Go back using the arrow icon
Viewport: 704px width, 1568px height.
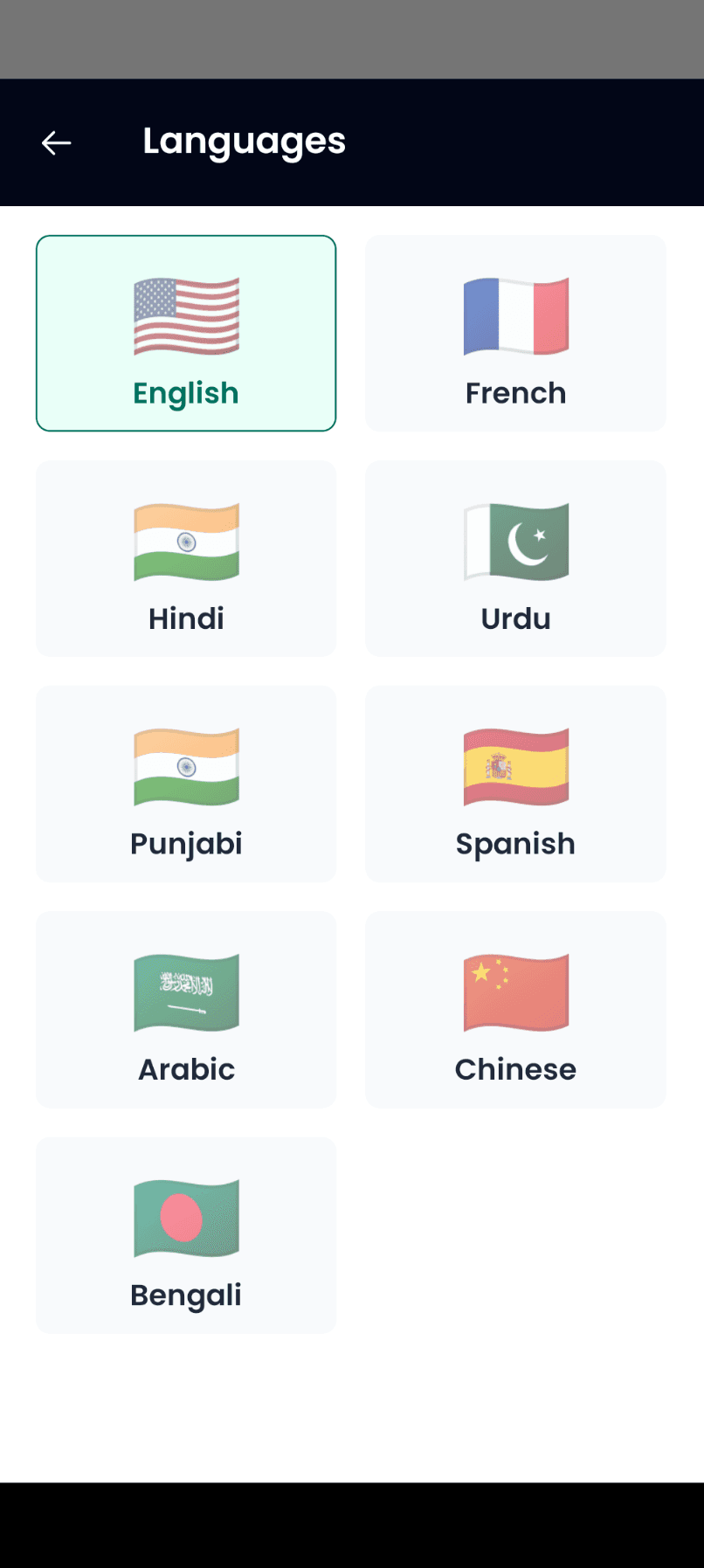[56, 142]
